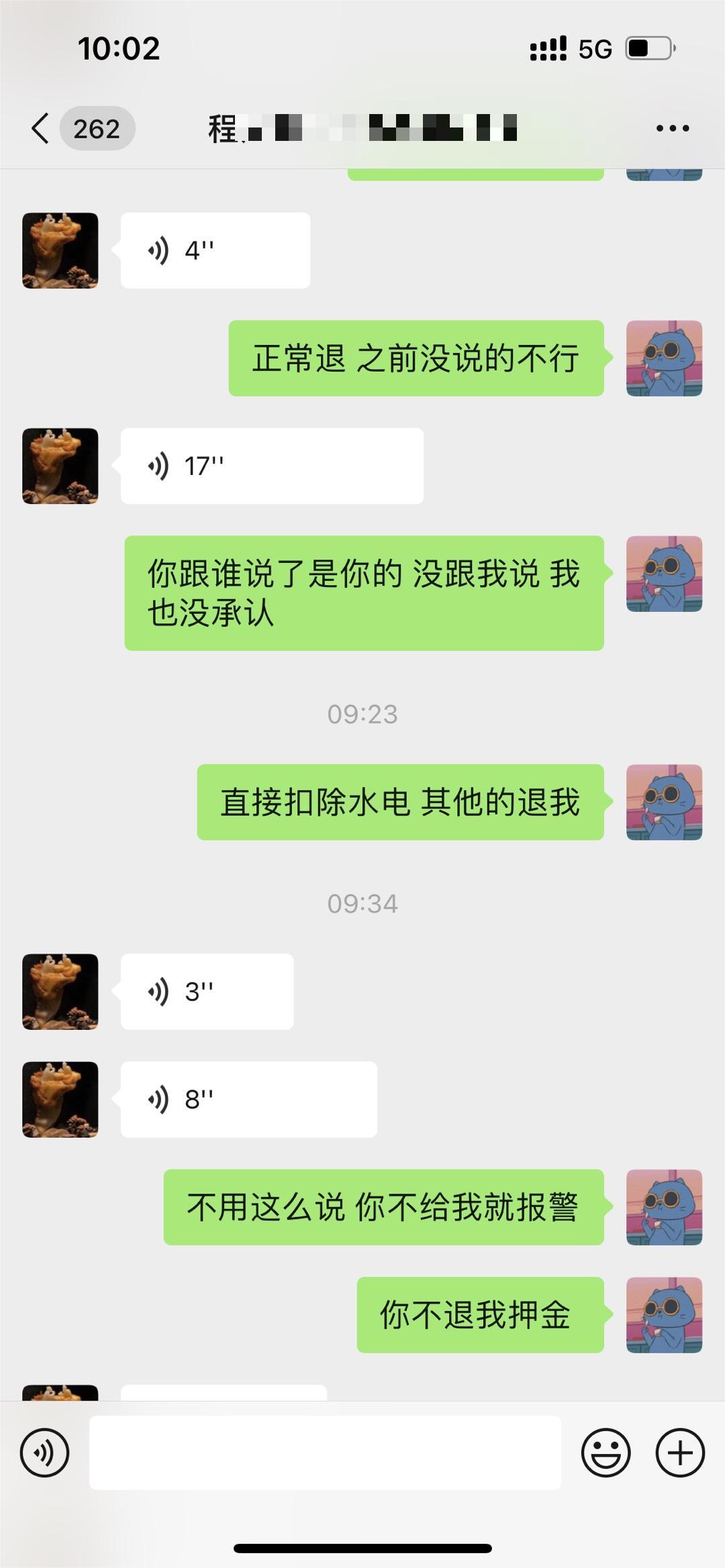
Task: Play the 4-second voice message
Action: pos(215,250)
